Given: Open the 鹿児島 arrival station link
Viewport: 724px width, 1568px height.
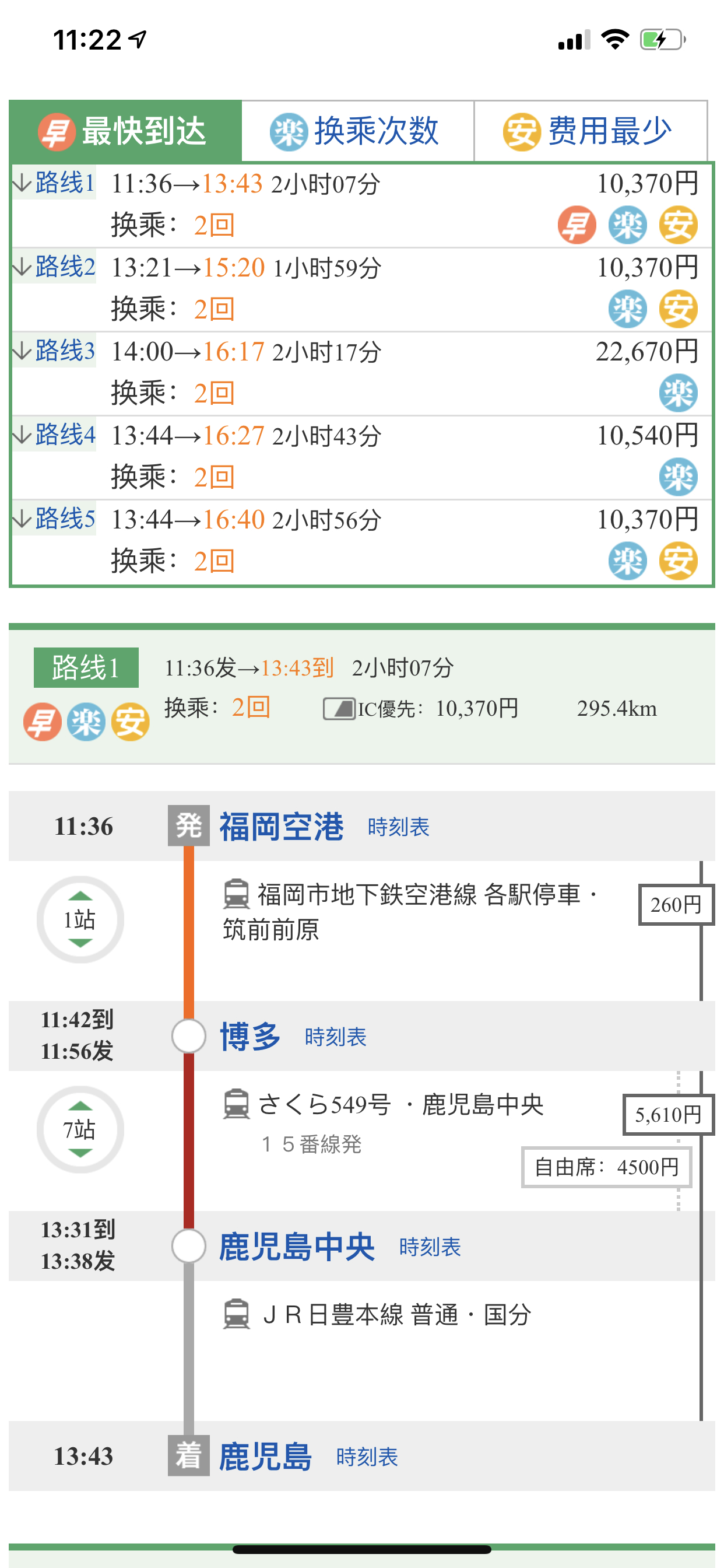Looking at the screenshot, I should pos(265,1457).
